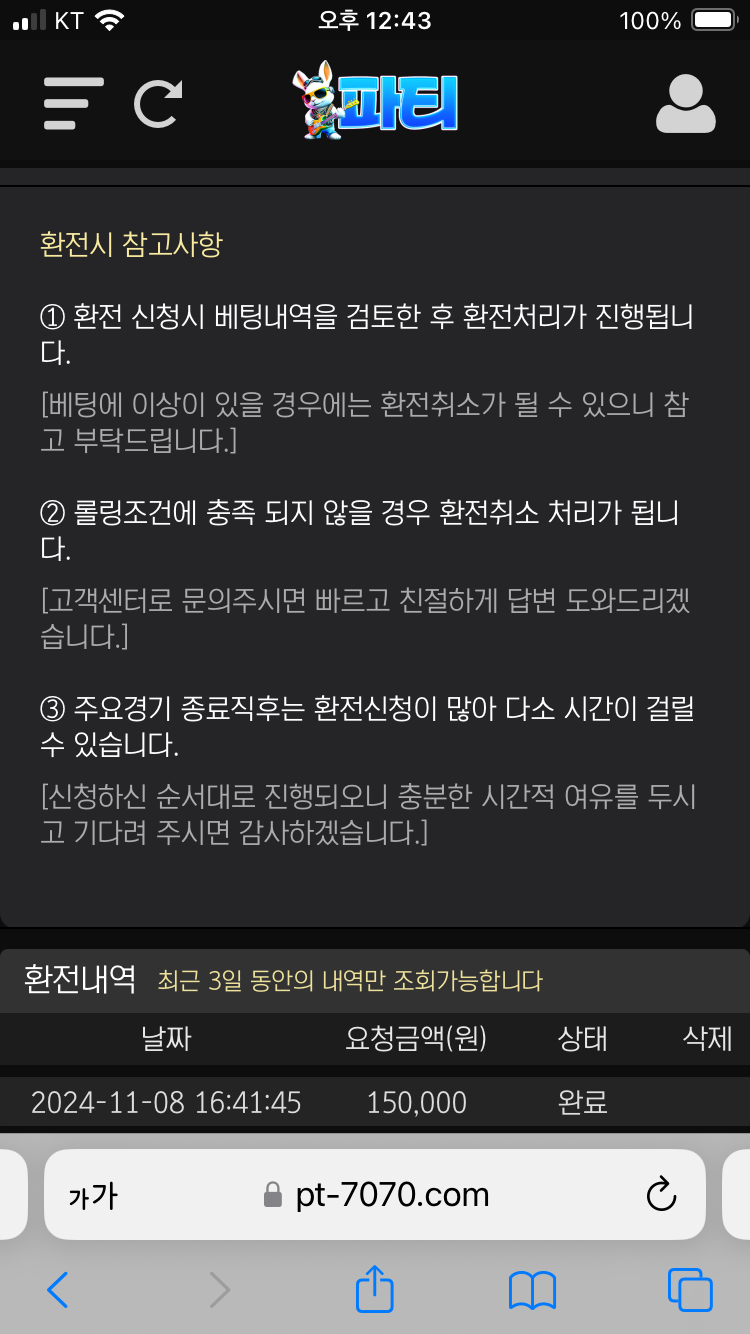Tap the site refresh icon in header

158,103
